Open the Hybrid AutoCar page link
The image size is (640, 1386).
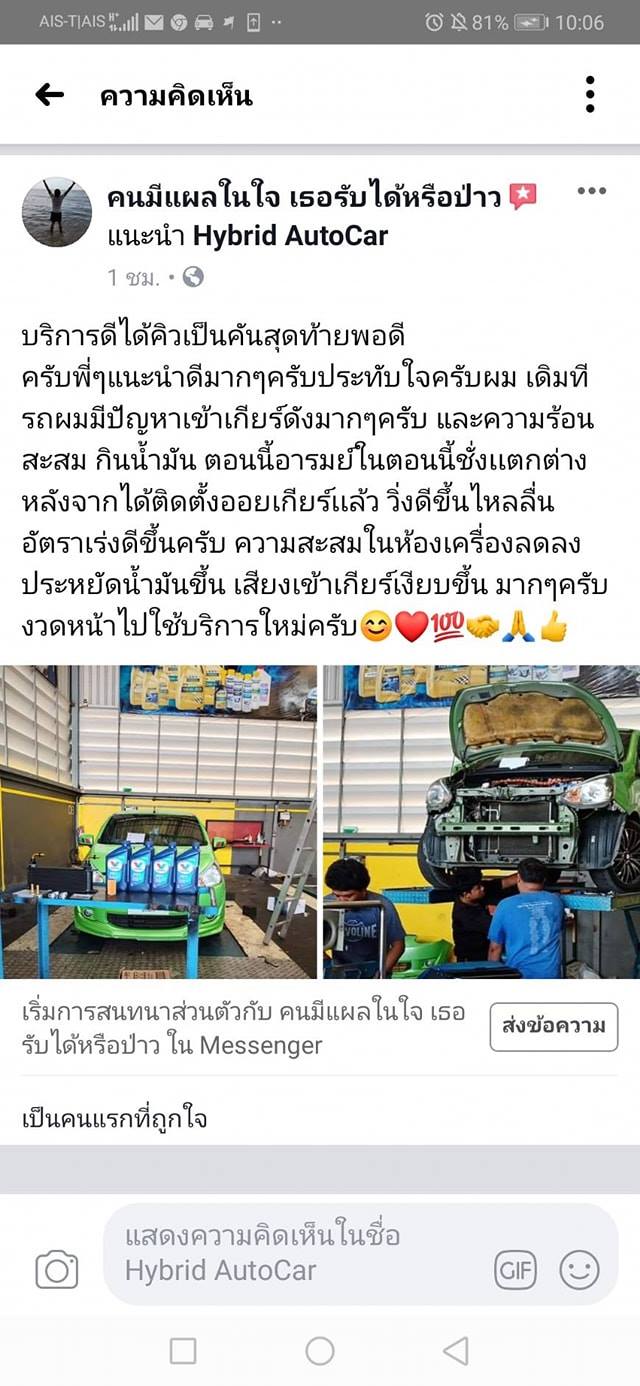[x=290, y=236]
